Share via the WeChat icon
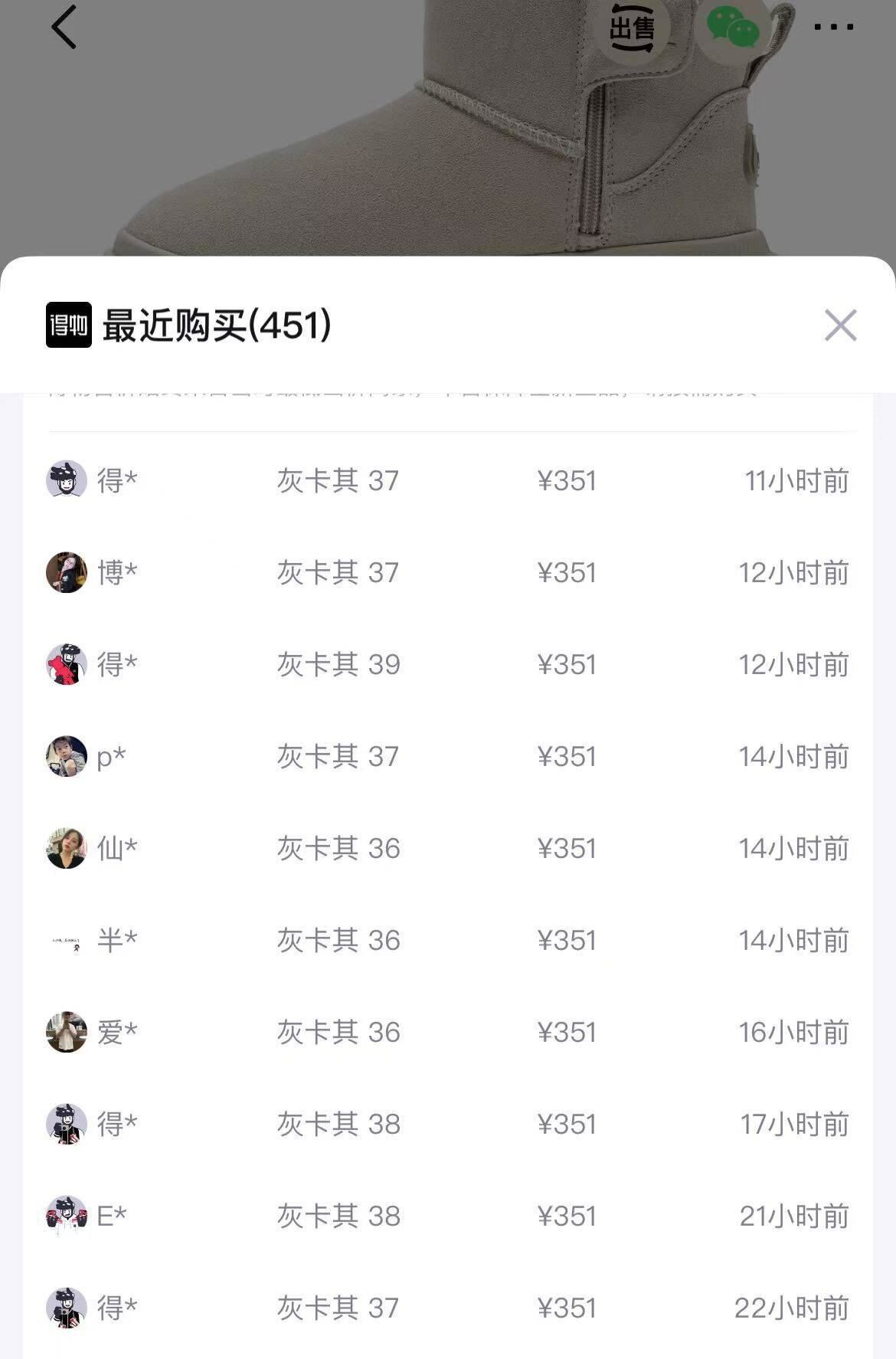This screenshot has width=896, height=1359. tap(732, 28)
